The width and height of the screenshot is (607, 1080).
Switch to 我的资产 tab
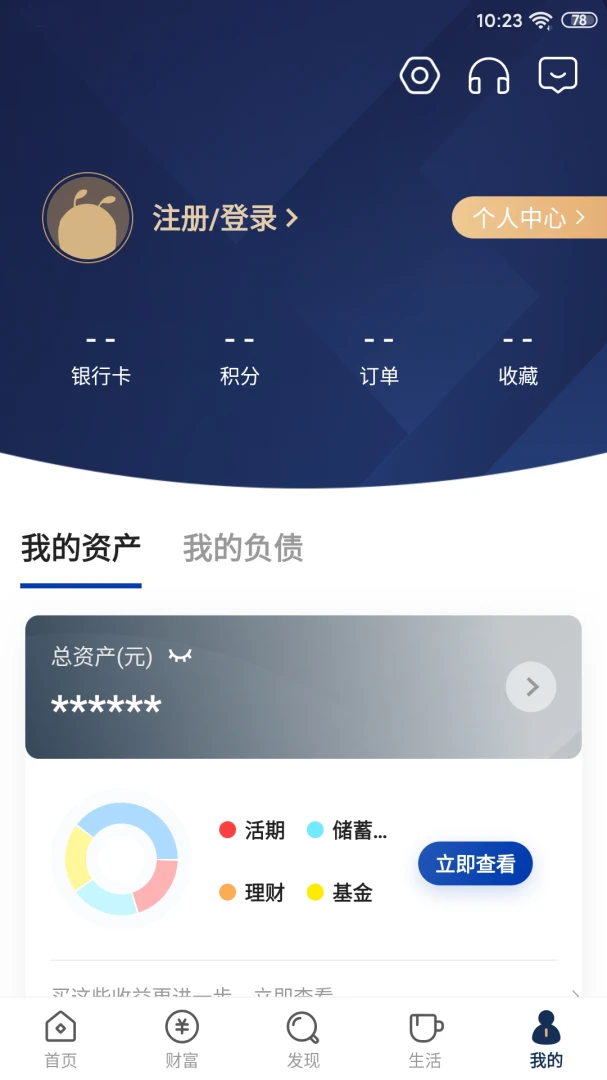click(81, 548)
